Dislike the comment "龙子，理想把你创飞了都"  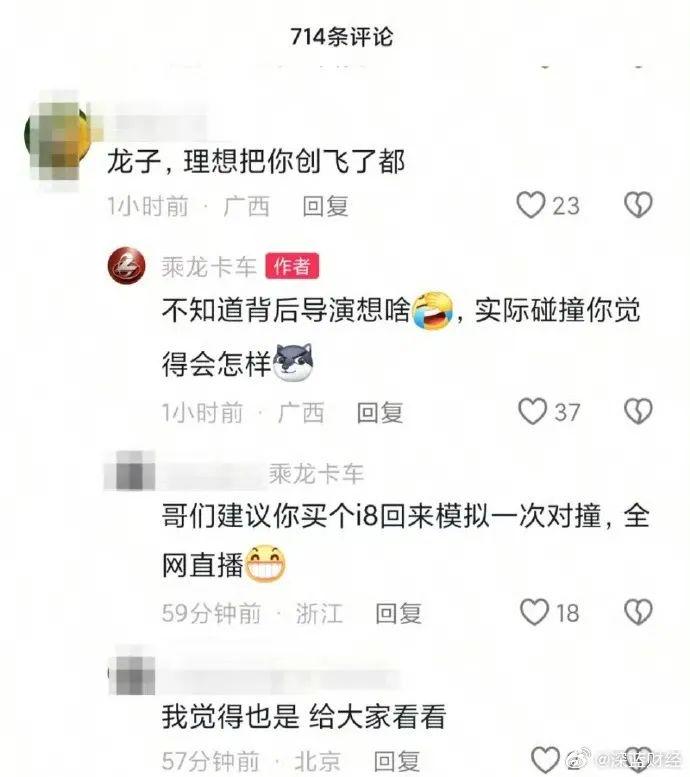click(x=638, y=206)
